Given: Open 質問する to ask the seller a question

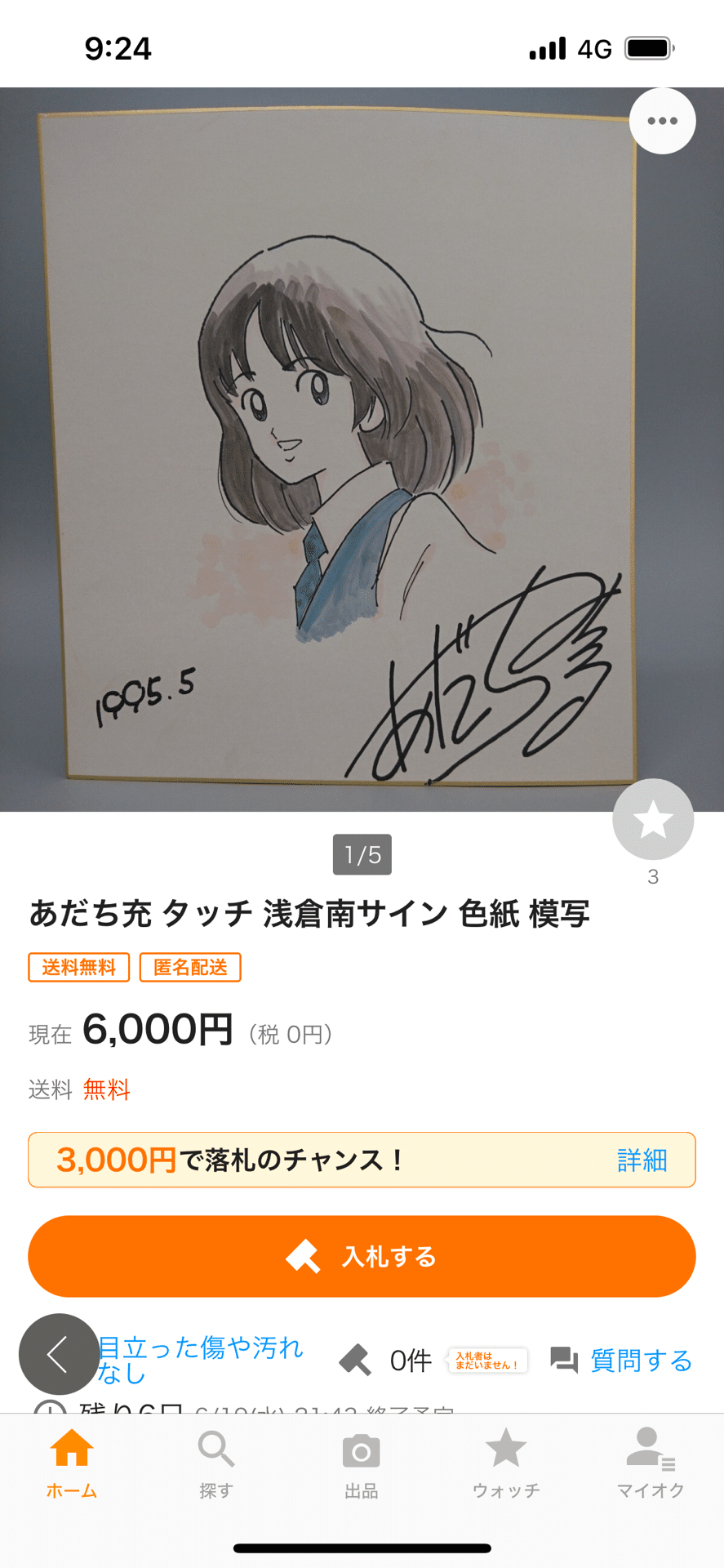Looking at the screenshot, I should (x=641, y=1357).
